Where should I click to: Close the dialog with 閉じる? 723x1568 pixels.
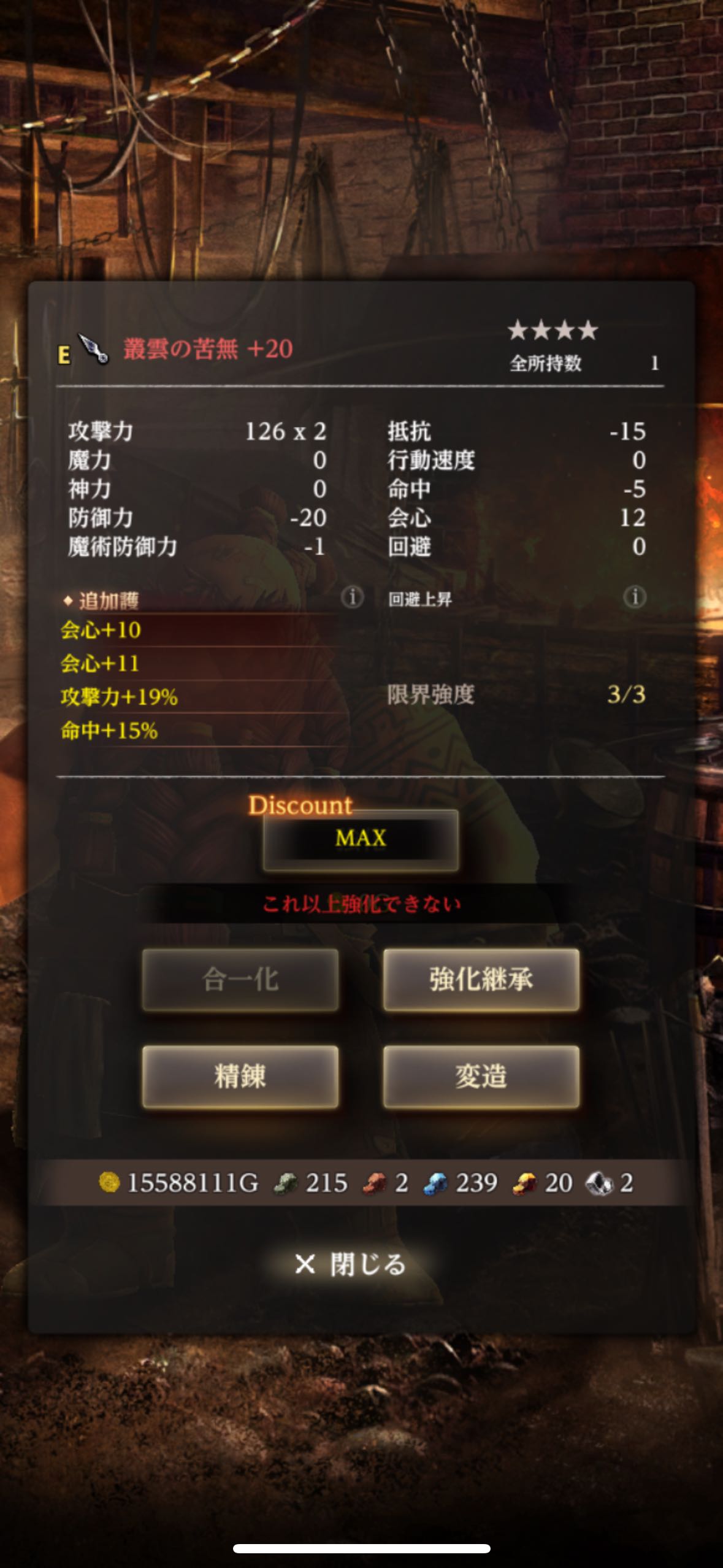(x=350, y=1264)
